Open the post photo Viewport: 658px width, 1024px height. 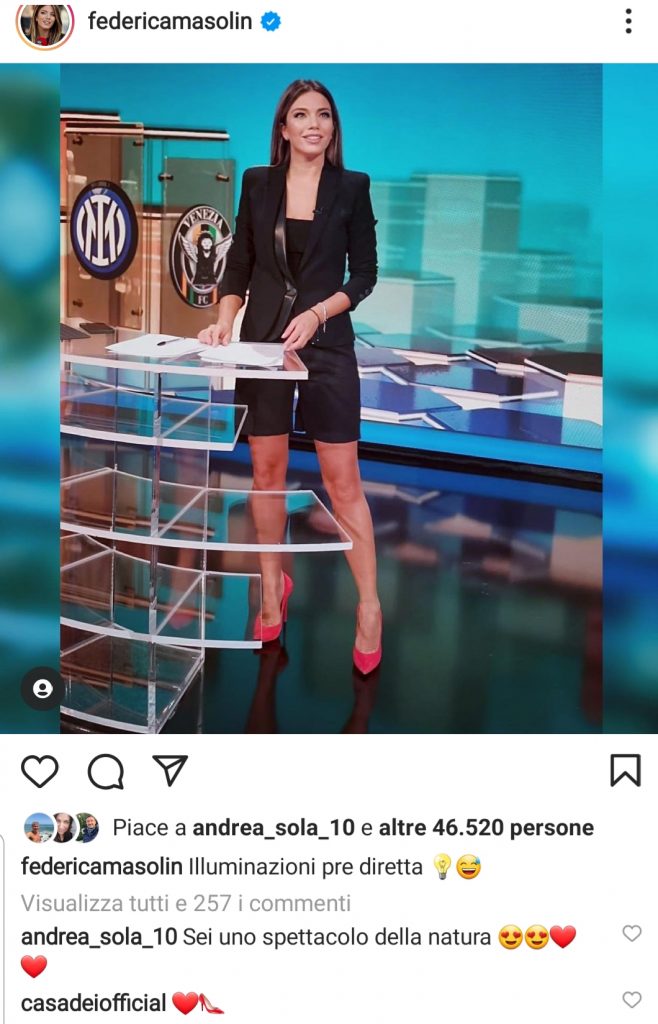point(330,400)
